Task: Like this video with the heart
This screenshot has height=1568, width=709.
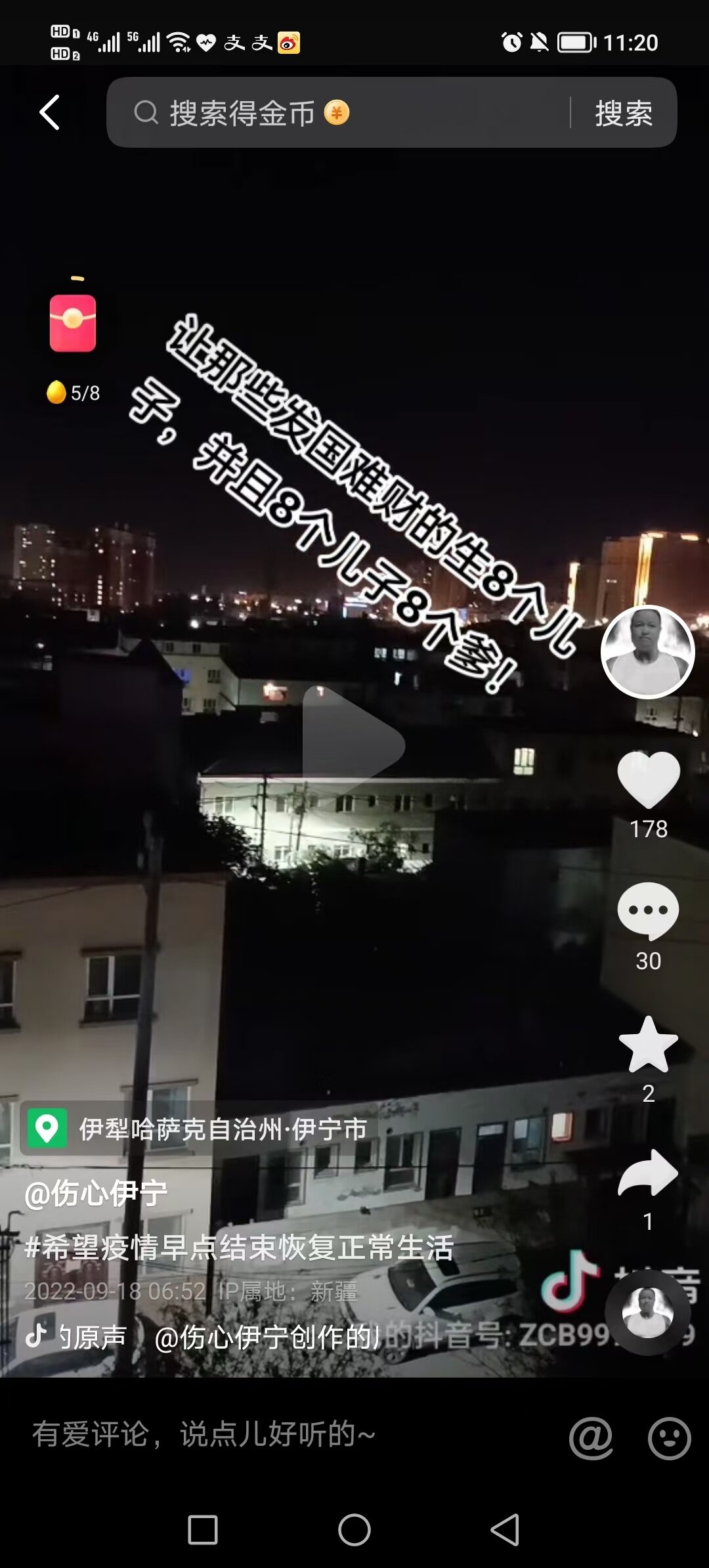Action: click(x=648, y=779)
